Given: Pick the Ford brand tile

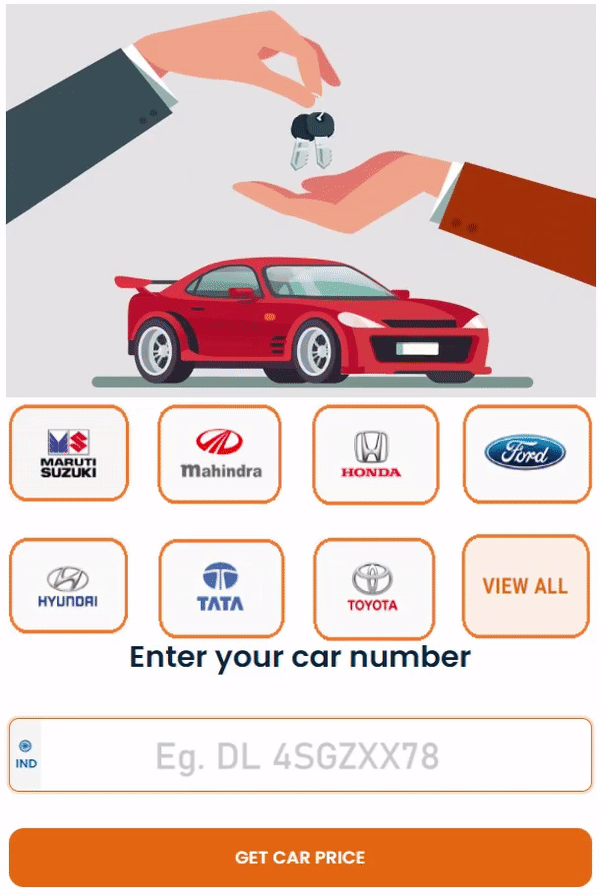Looking at the screenshot, I should (526, 454).
